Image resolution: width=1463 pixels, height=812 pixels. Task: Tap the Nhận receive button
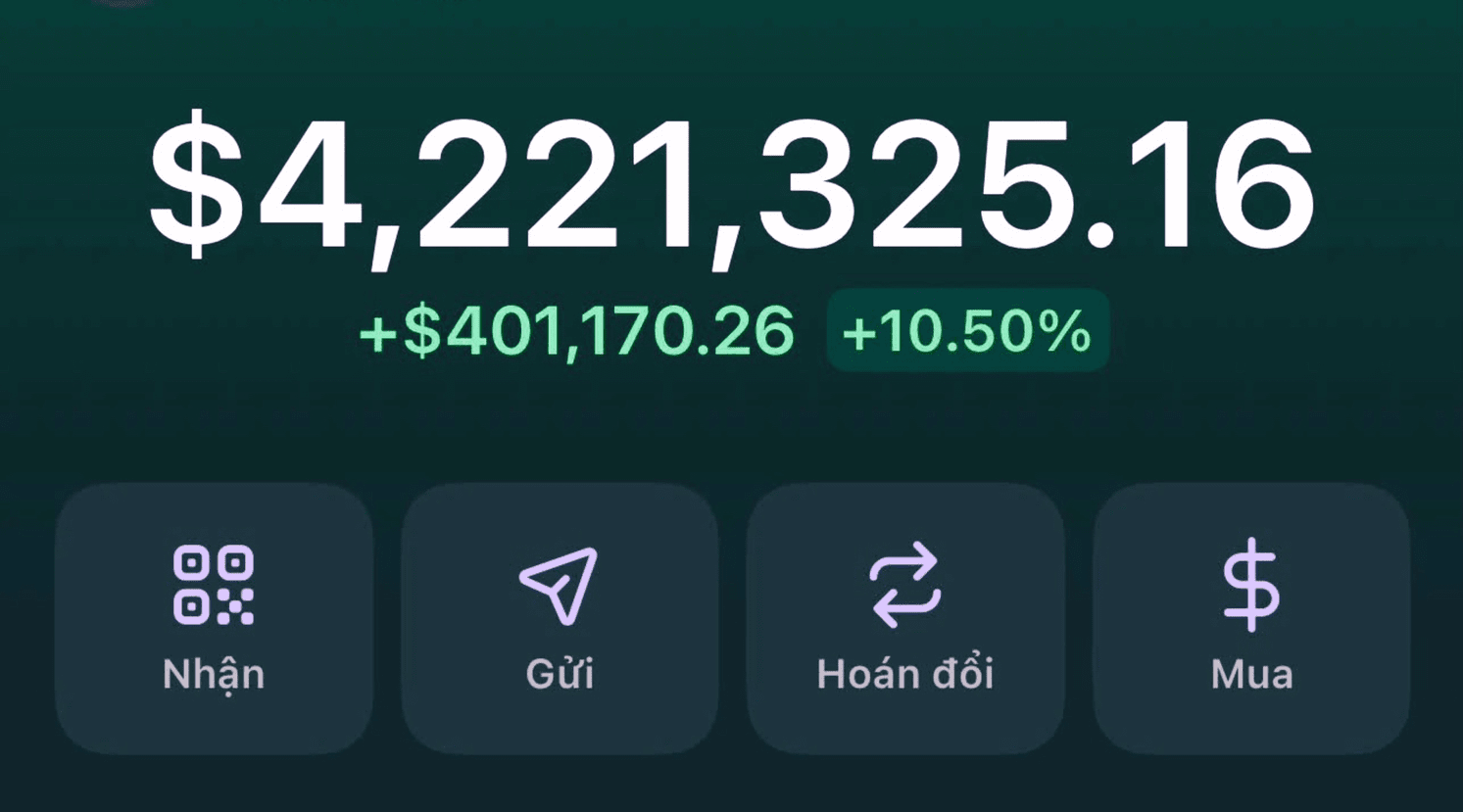pos(214,617)
